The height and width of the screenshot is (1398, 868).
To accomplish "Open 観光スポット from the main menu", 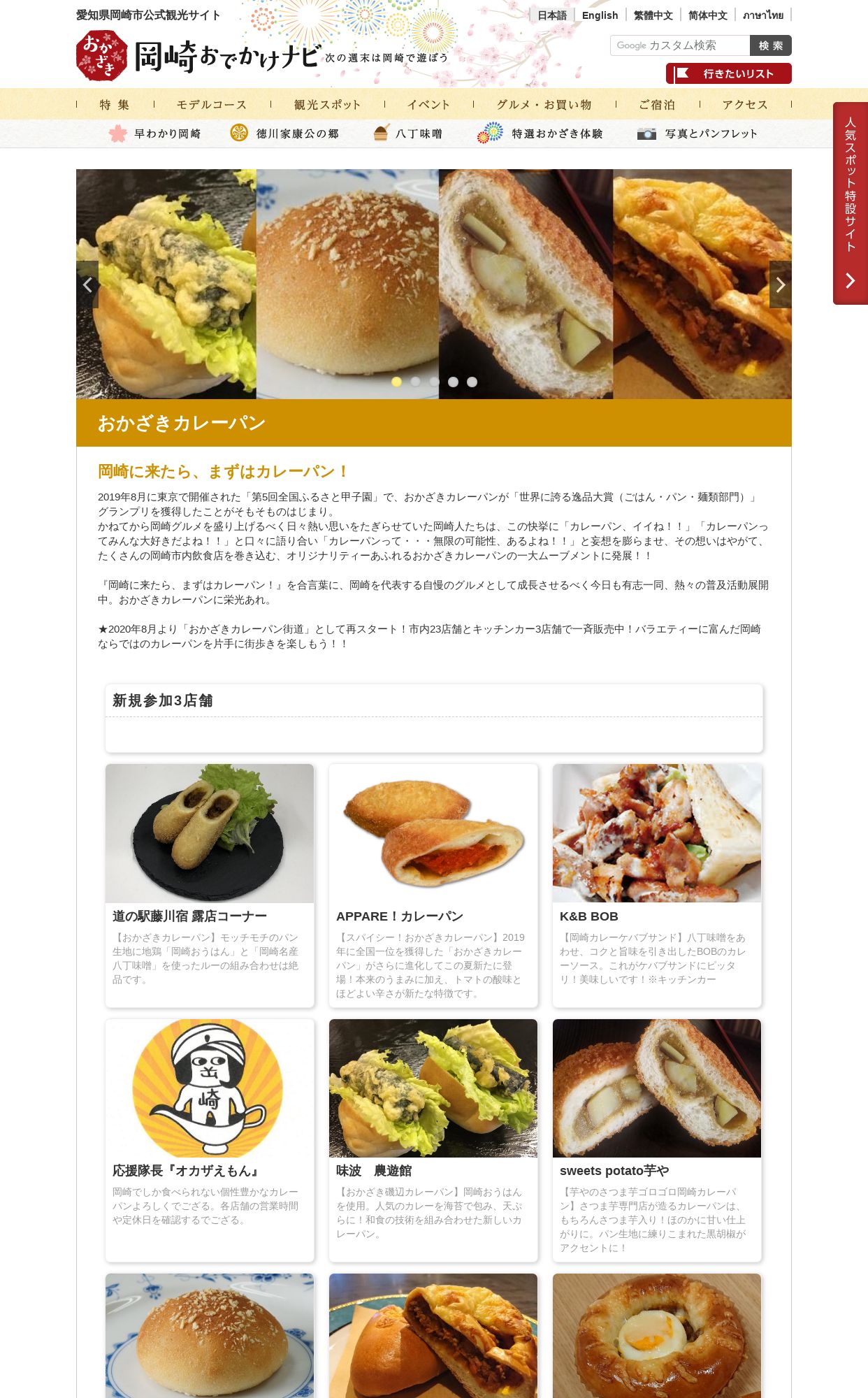I will pos(327,104).
